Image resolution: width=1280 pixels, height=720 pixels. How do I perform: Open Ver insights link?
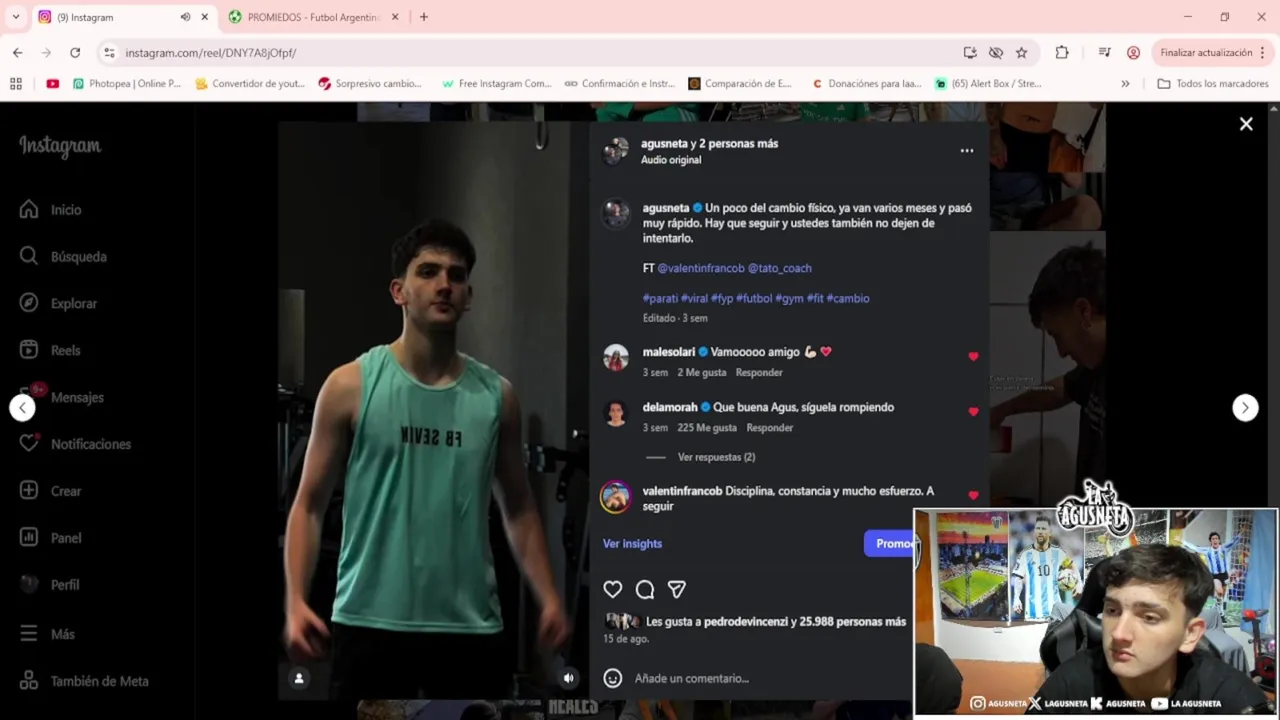point(632,544)
